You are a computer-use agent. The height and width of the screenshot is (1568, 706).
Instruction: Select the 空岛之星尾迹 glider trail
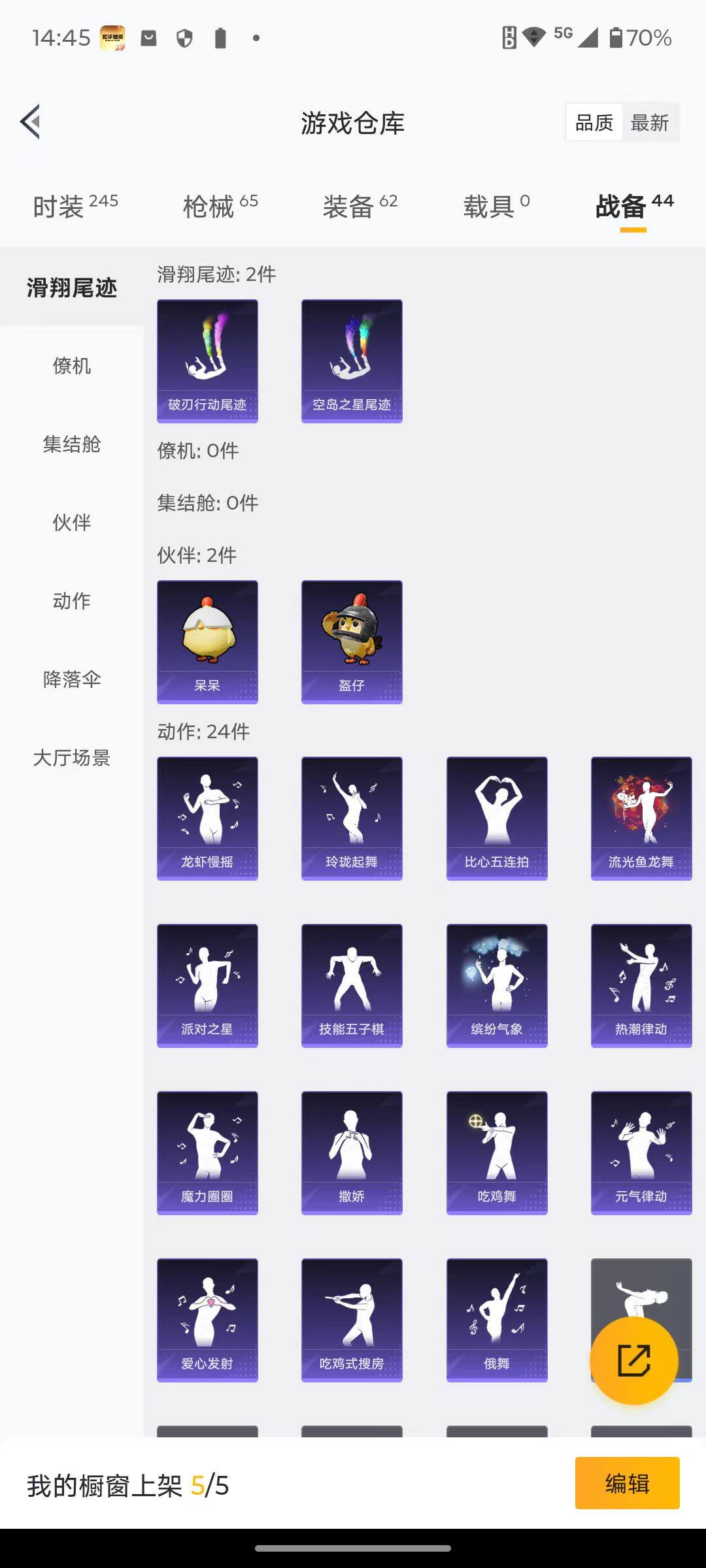tap(351, 359)
